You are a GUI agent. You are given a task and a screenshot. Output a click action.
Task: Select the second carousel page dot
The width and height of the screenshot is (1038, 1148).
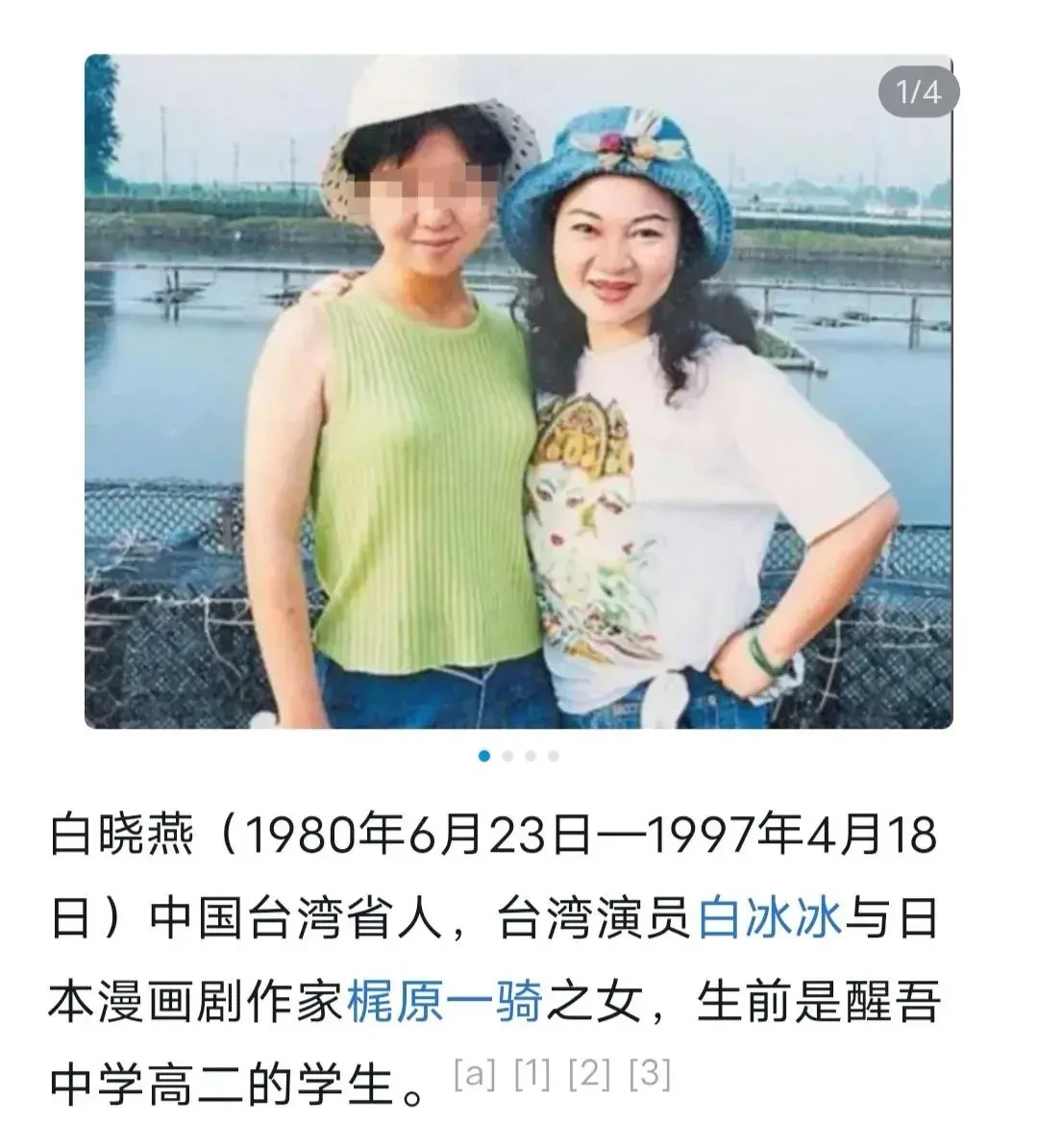point(507,756)
